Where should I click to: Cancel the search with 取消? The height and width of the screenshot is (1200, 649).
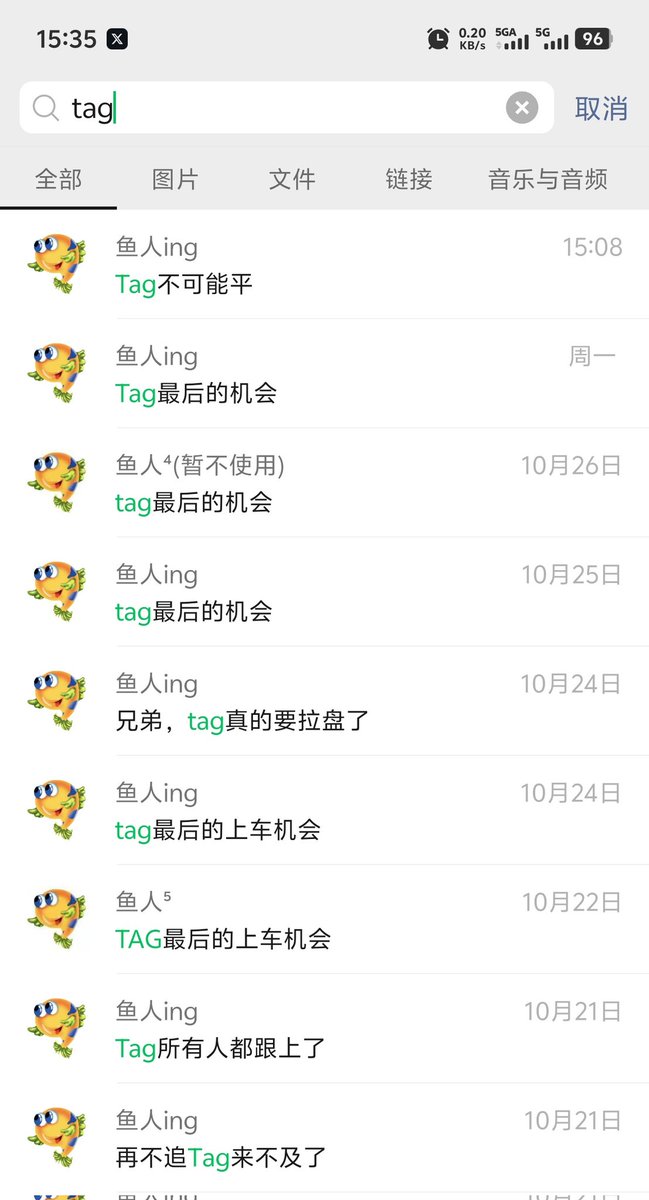point(601,108)
